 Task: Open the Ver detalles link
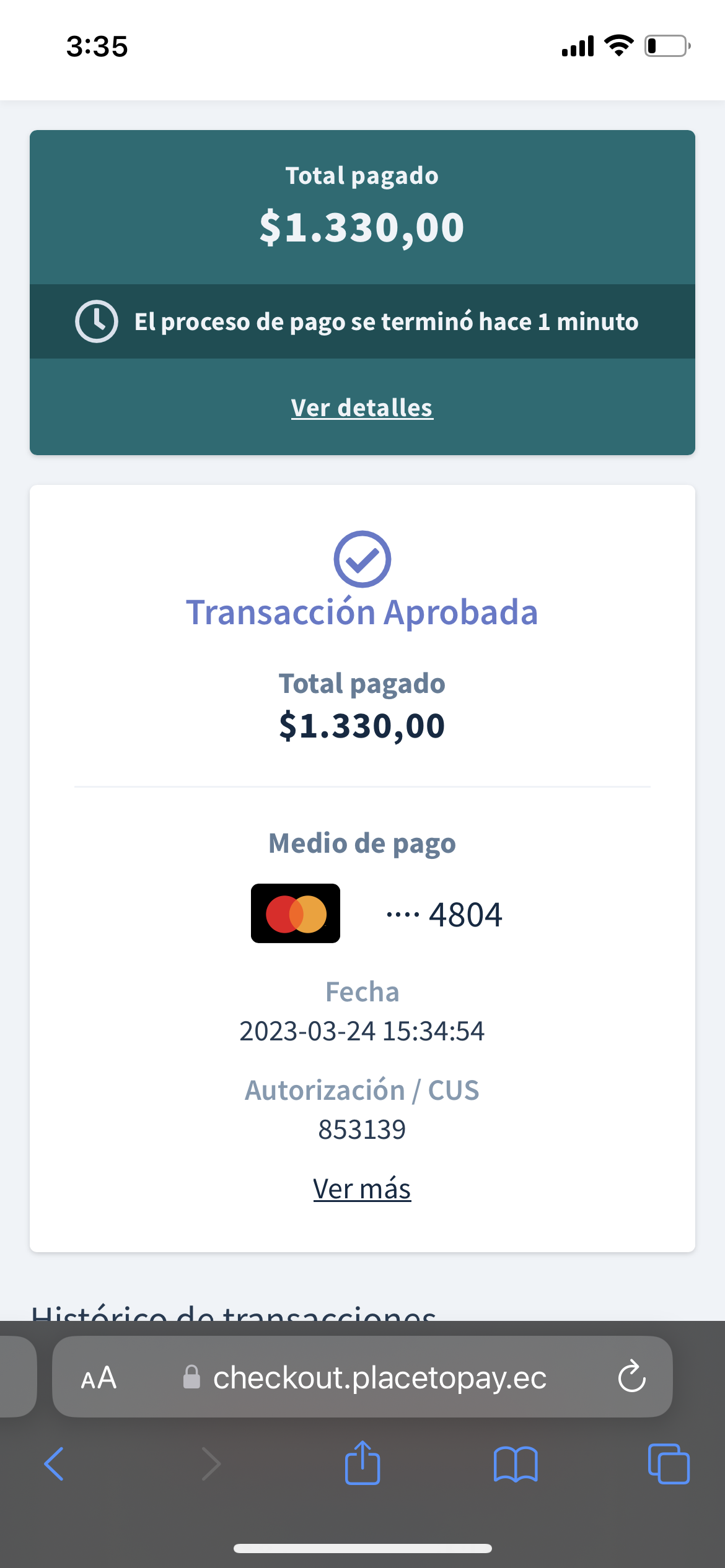[362, 408]
